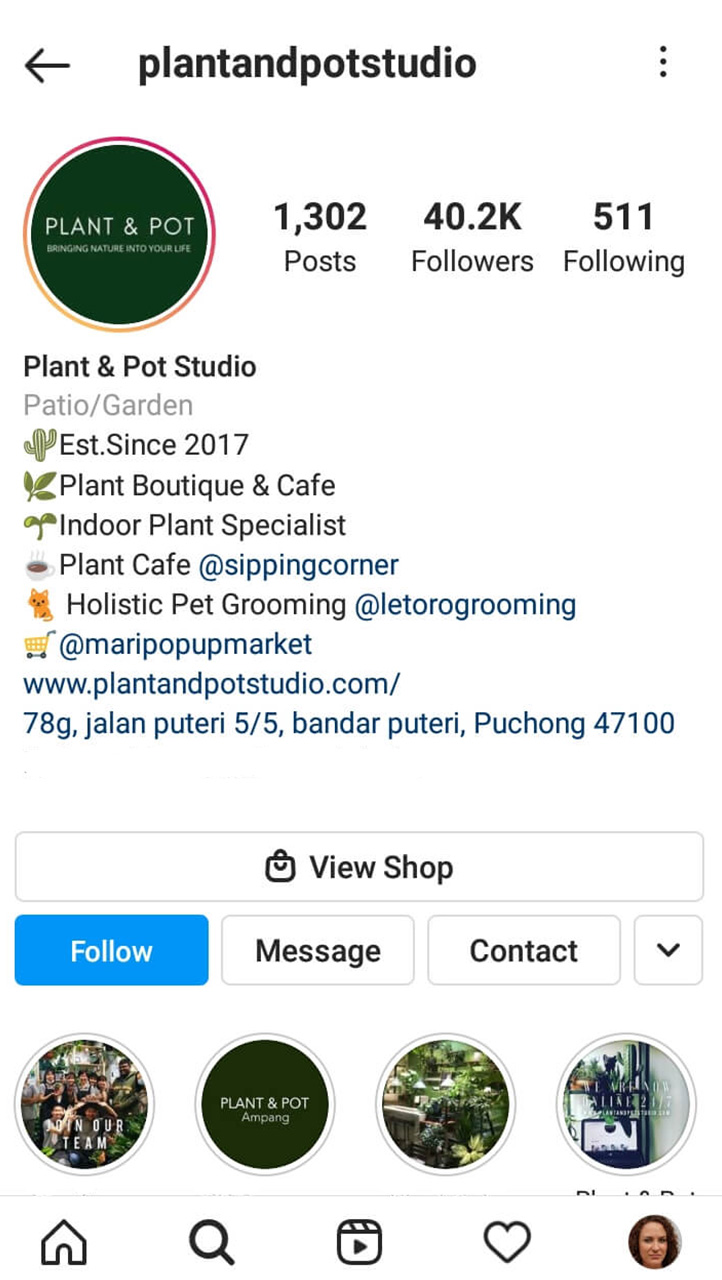Open the Plant & Pot profile picture story

pyautogui.click(x=119, y=235)
